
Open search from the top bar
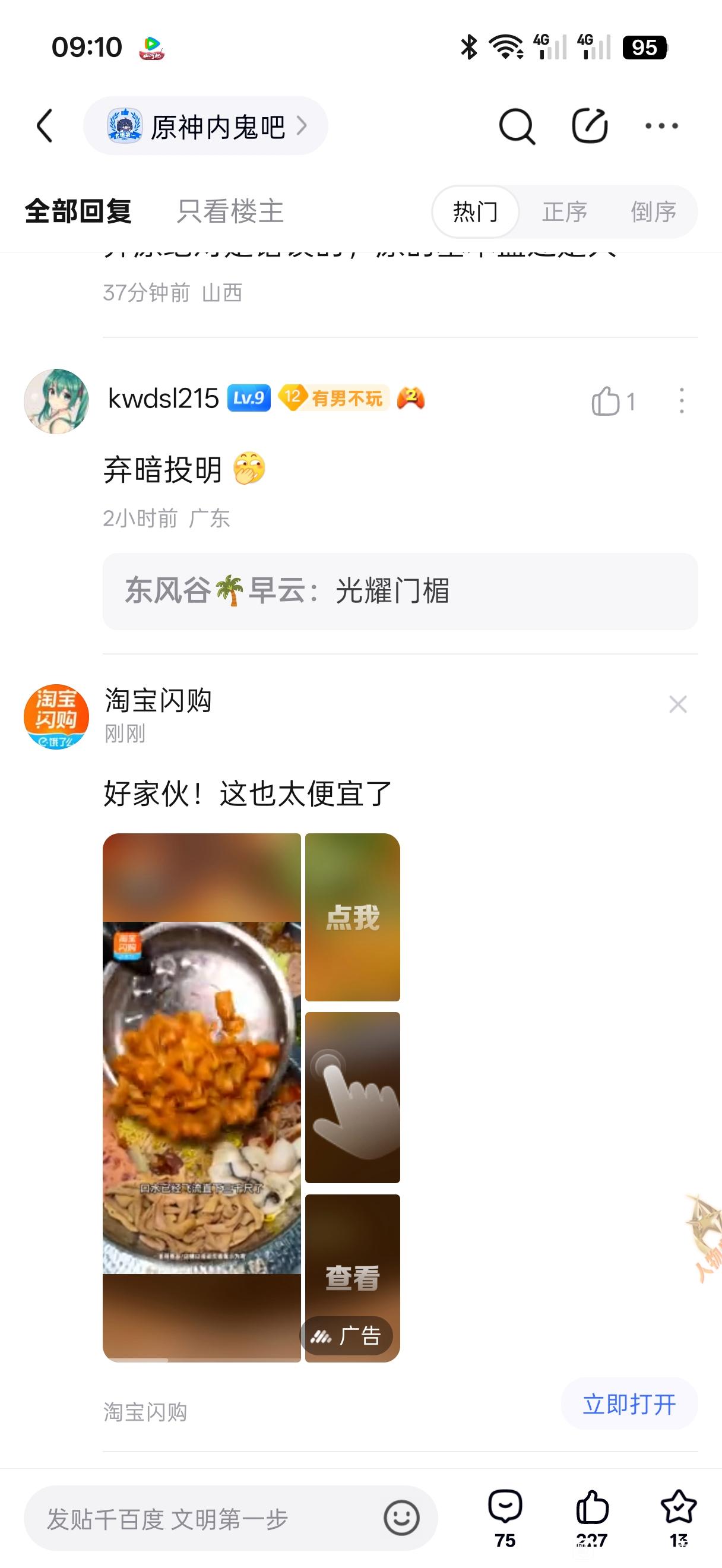517,126
